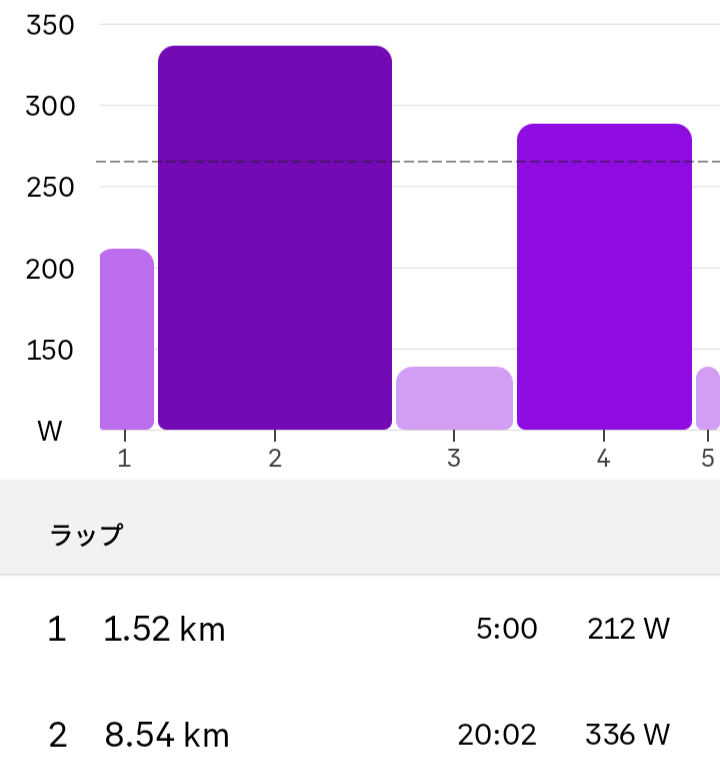Tap the lap 1 bar in the chart
Viewport: 720px width, 767px height.
point(127,339)
